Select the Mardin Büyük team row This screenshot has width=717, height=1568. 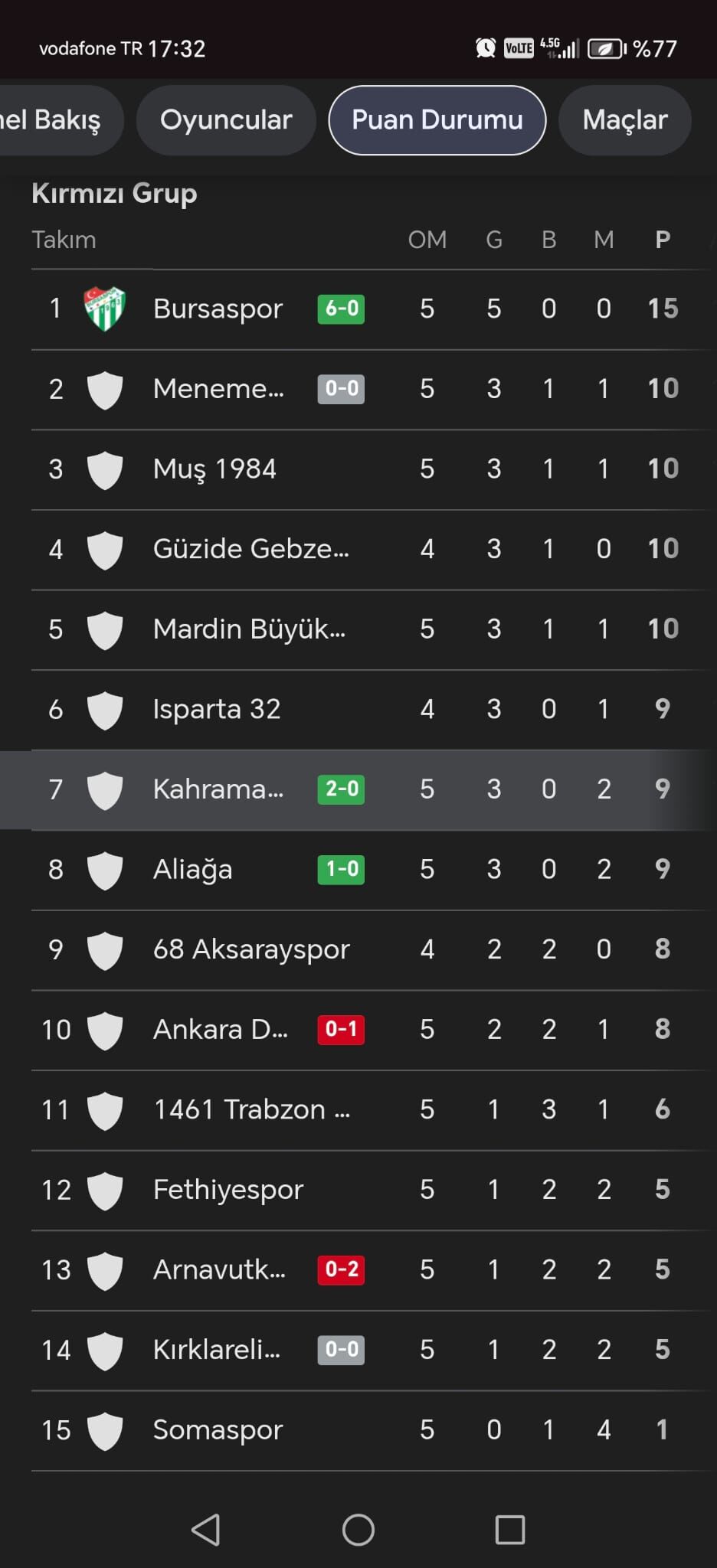pos(249,629)
